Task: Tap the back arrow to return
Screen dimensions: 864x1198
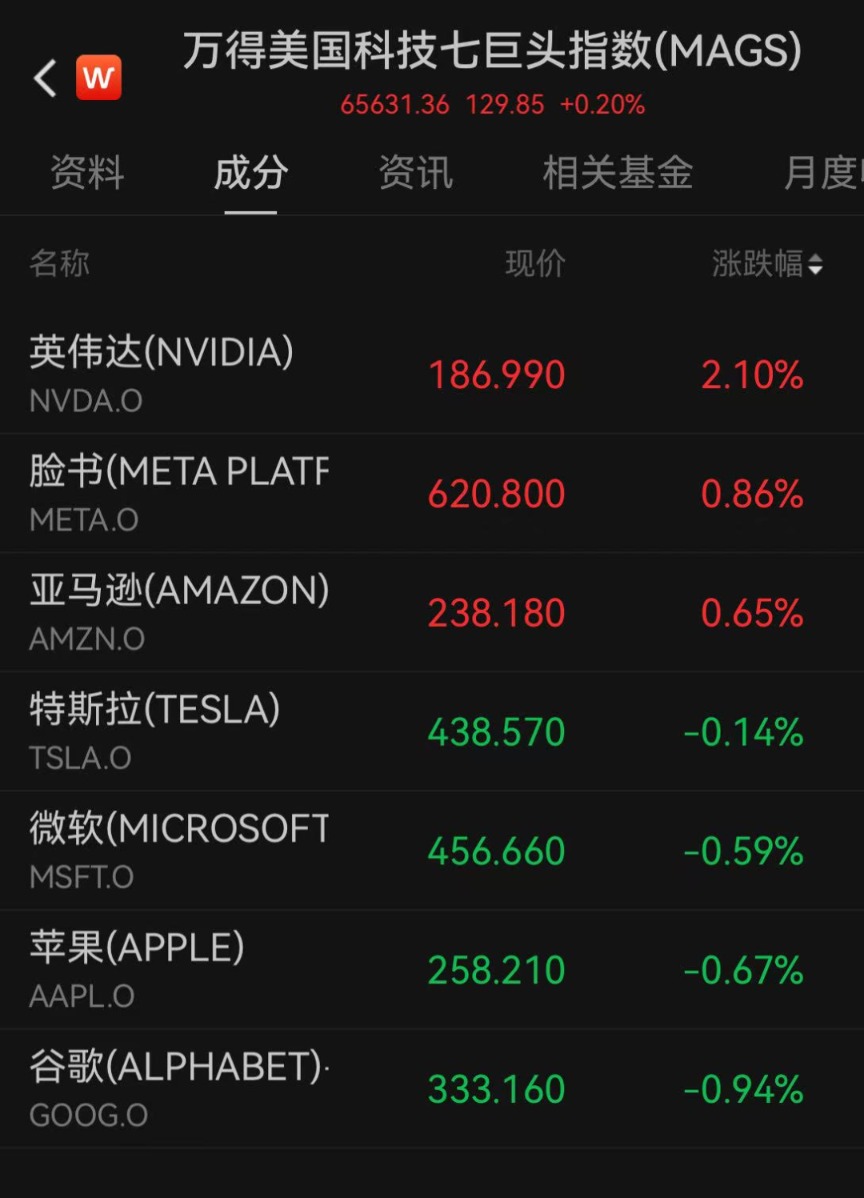Action: coord(42,77)
